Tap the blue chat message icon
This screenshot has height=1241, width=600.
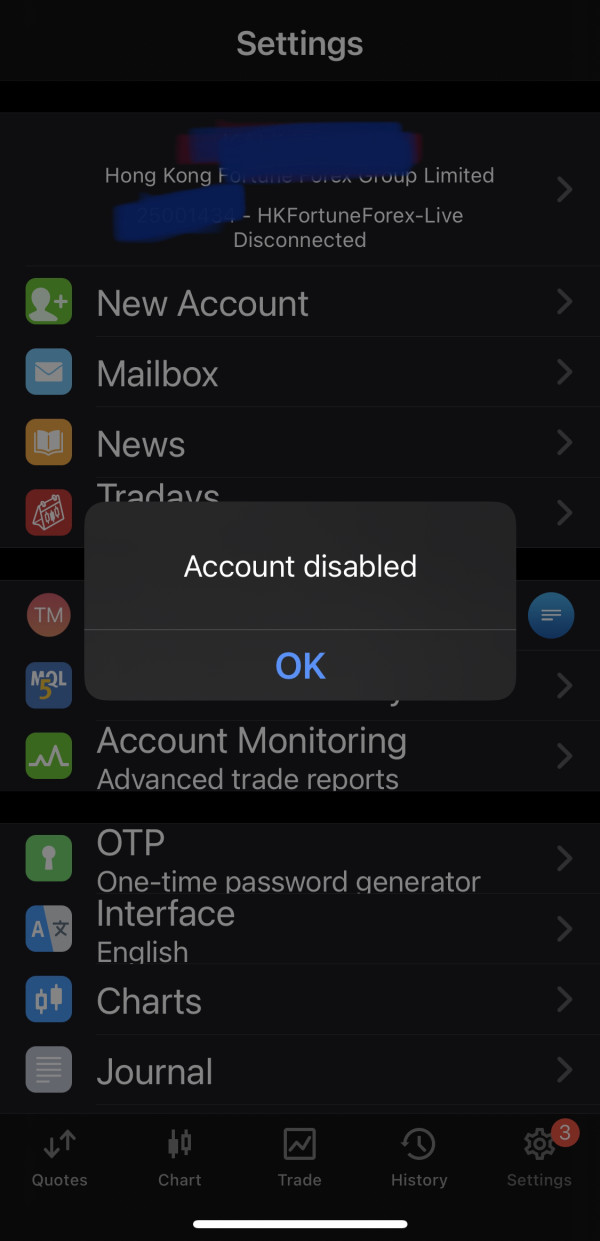[x=551, y=614]
